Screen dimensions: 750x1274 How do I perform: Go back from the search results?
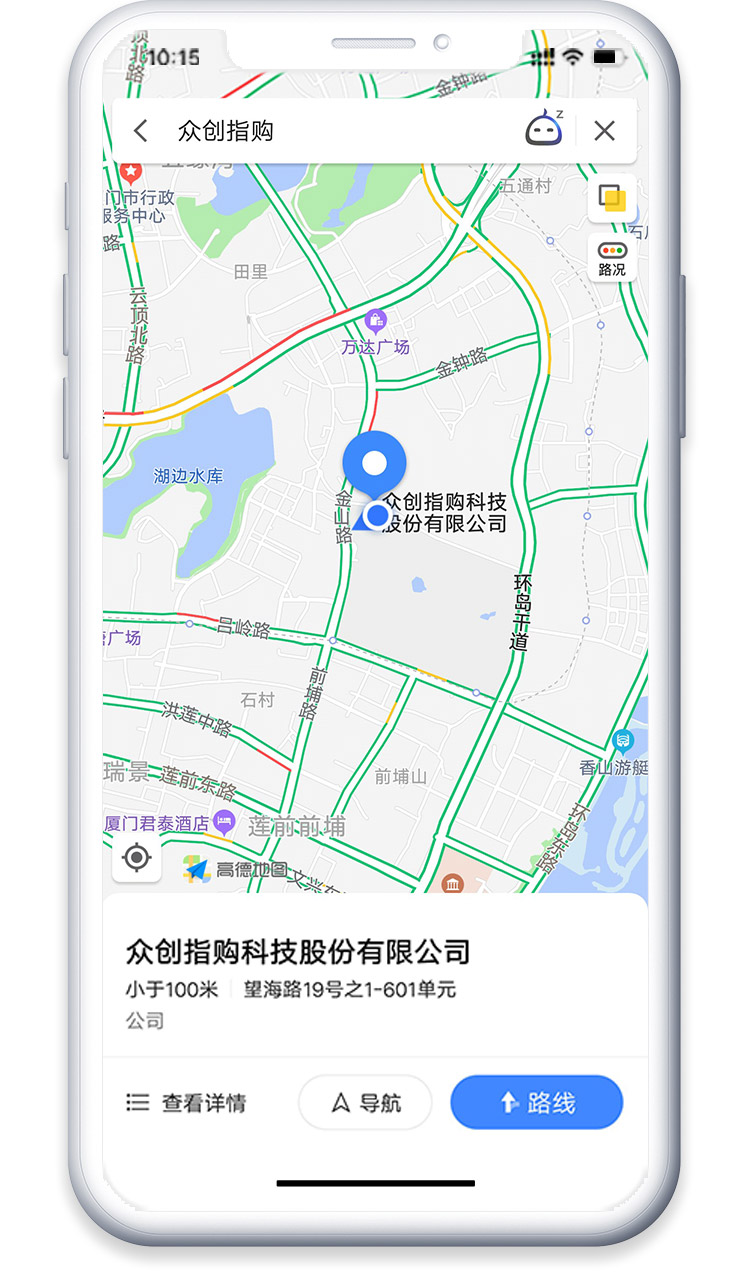[x=141, y=131]
